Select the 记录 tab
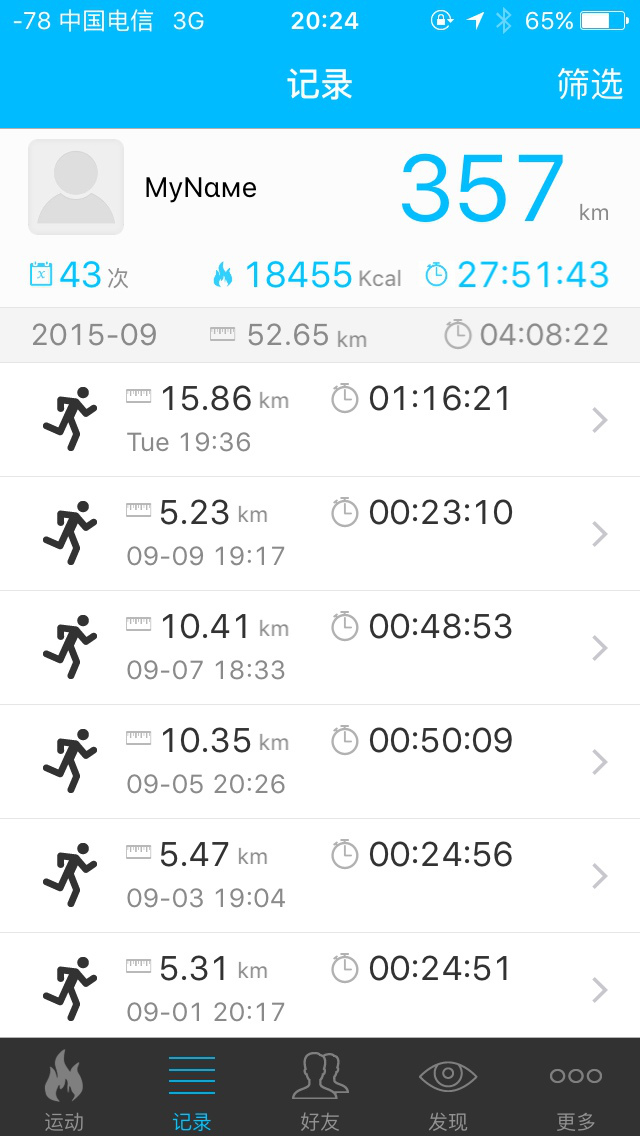 [x=192, y=1088]
